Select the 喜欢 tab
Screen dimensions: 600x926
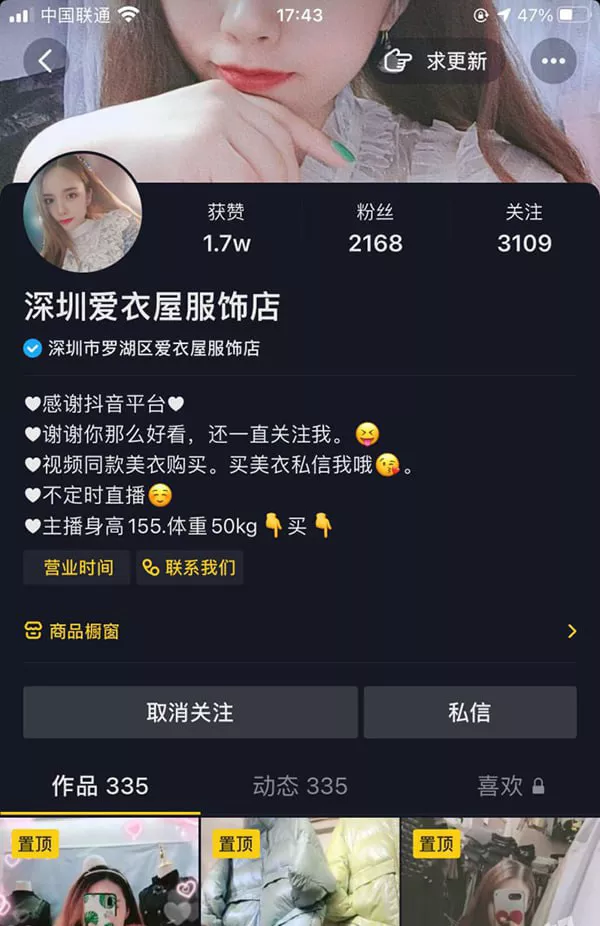tap(510, 786)
